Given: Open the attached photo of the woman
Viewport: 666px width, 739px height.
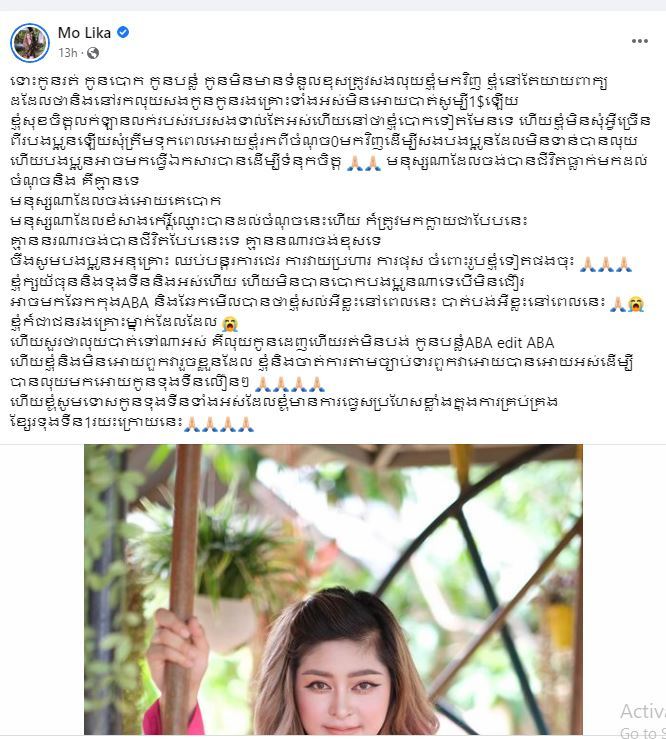Looking at the screenshot, I should point(333,590).
